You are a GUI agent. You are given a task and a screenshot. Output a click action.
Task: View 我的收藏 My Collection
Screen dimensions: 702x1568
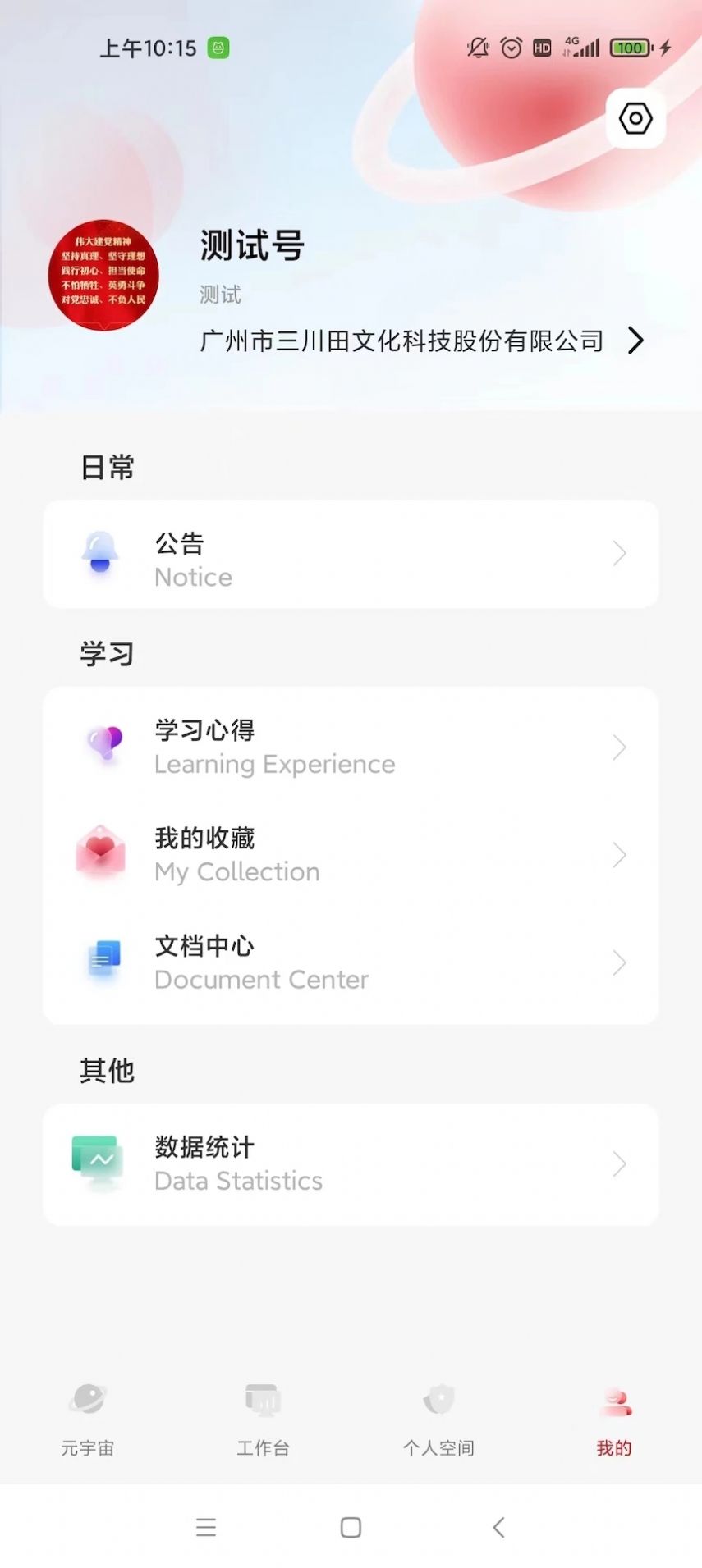[351, 854]
